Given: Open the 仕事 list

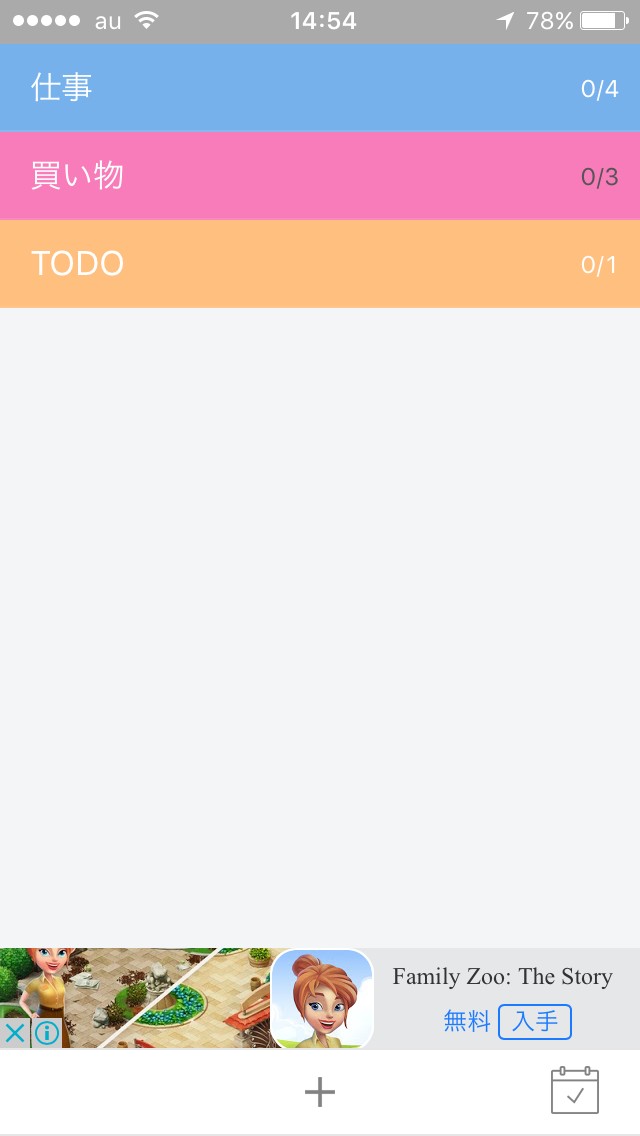Looking at the screenshot, I should click(320, 88).
